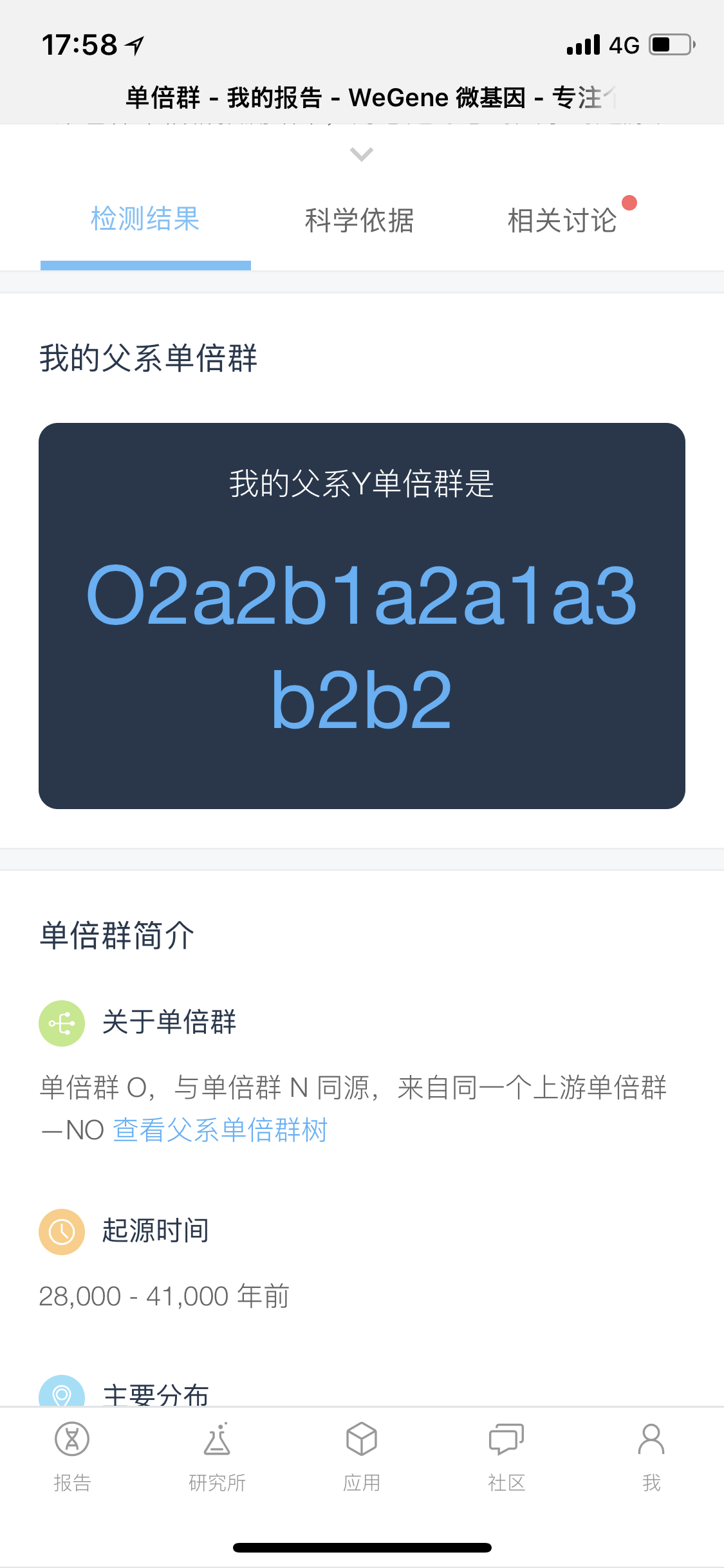Open the 研究所 bottom tab
The height and width of the screenshot is (1568, 724).
tap(217, 1455)
